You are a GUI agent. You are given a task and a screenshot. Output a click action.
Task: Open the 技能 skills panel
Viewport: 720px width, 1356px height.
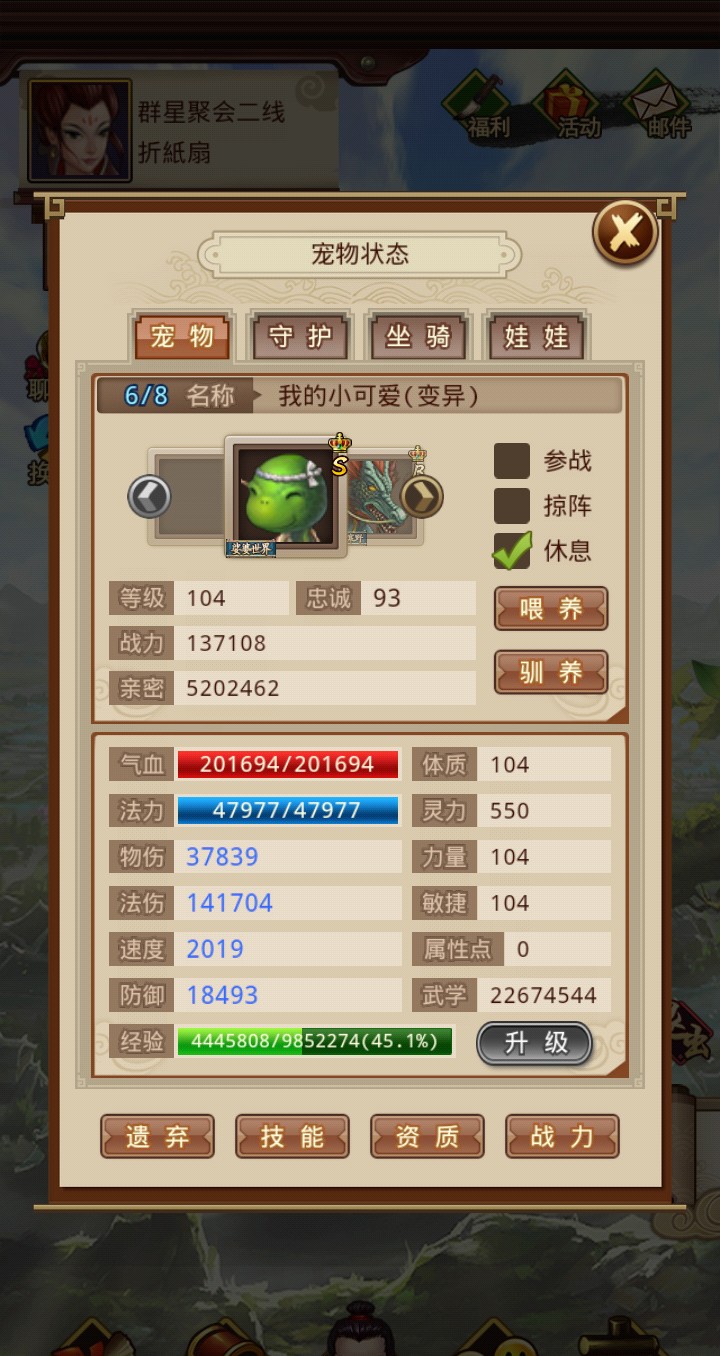(x=292, y=1137)
